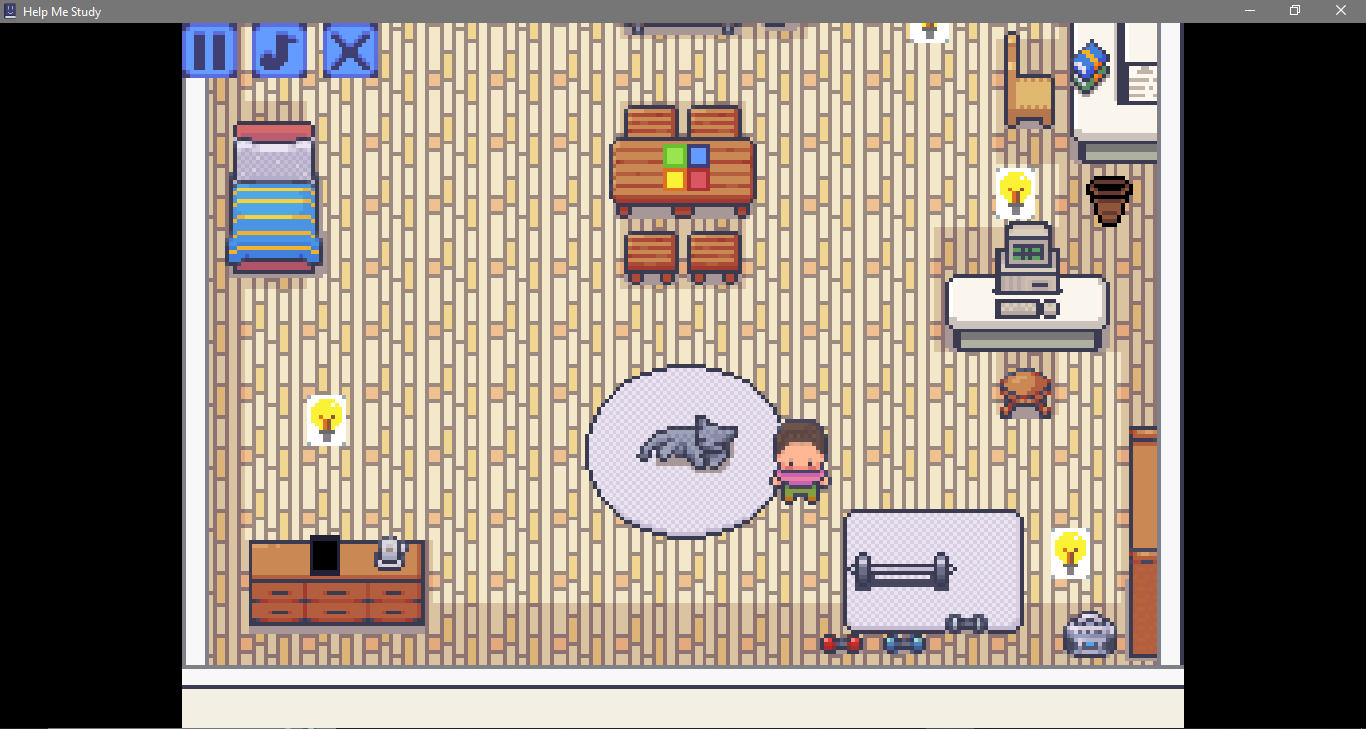Tap the lightbulb between bed and dresser
Image resolution: width=1366 pixels, height=729 pixels.
[327, 419]
